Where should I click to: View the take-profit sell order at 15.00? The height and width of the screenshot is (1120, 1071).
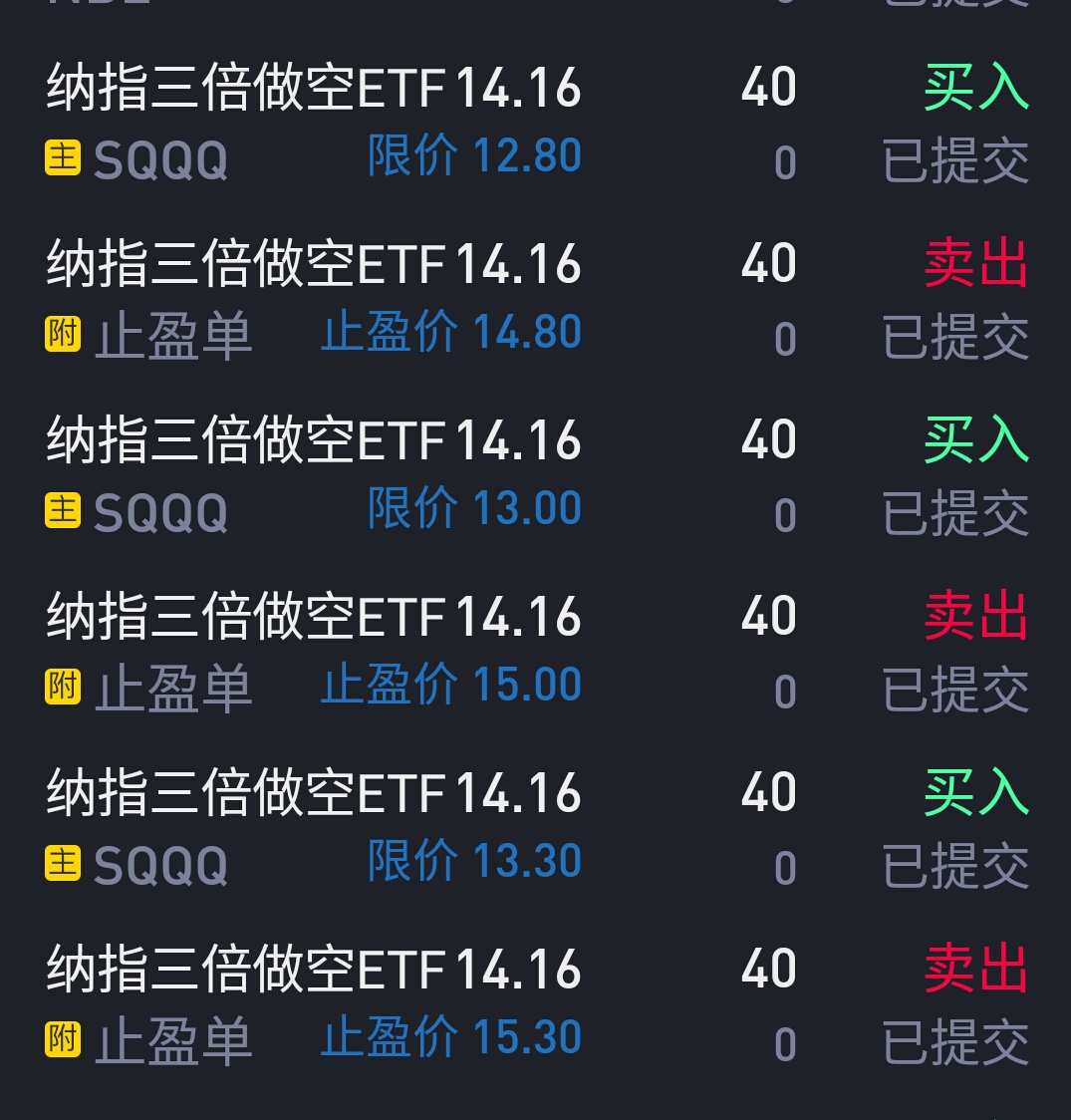pos(535,652)
